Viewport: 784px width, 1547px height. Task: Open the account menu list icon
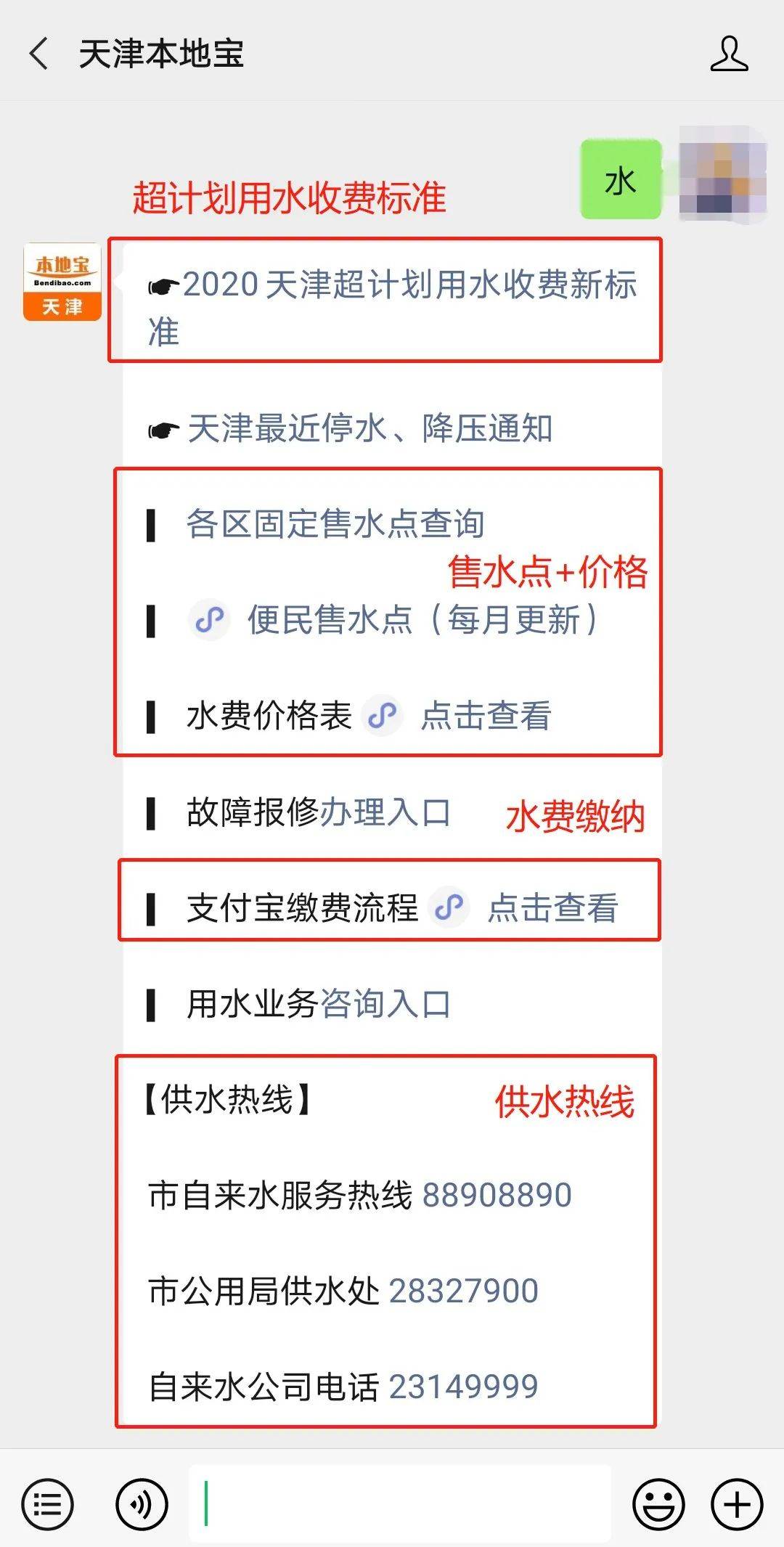click(x=48, y=1504)
